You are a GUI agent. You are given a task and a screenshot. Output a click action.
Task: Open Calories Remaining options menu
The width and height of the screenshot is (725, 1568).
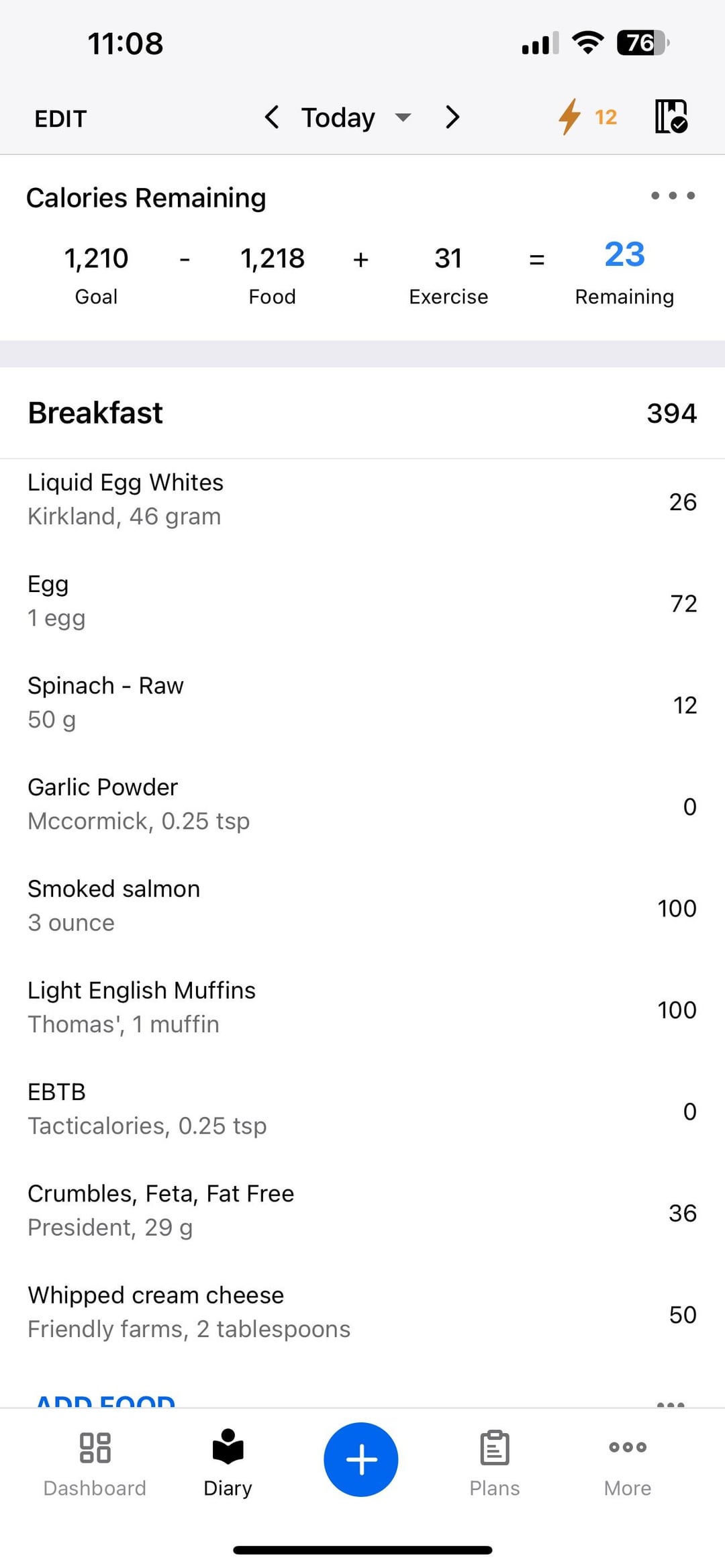[673, 196]
